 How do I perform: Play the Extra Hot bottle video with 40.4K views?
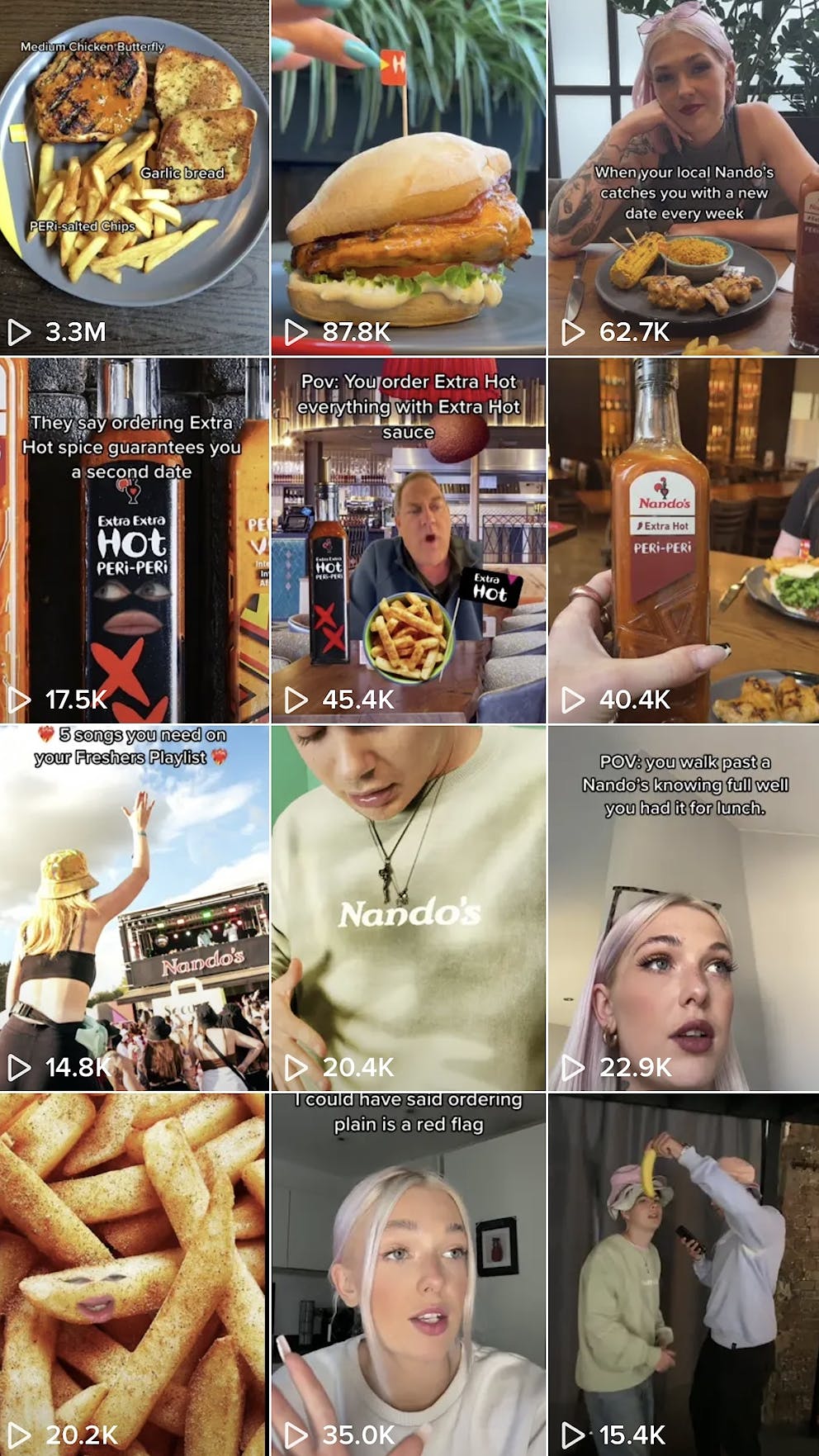684,541
